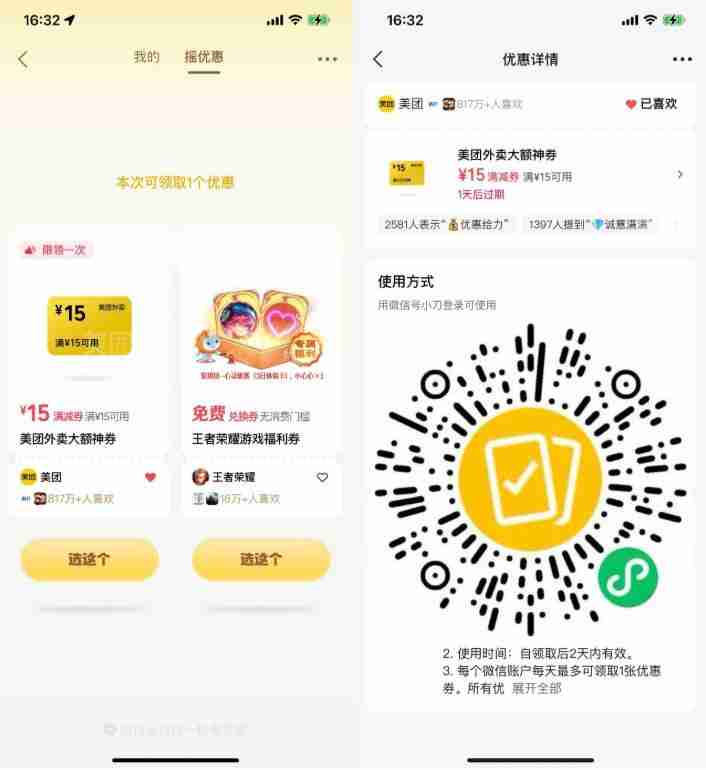Image resolution: width=706 pixels, height=770 pixels.
Task: Open the overflow menu on 优惠详情
Action: [682, 59]
